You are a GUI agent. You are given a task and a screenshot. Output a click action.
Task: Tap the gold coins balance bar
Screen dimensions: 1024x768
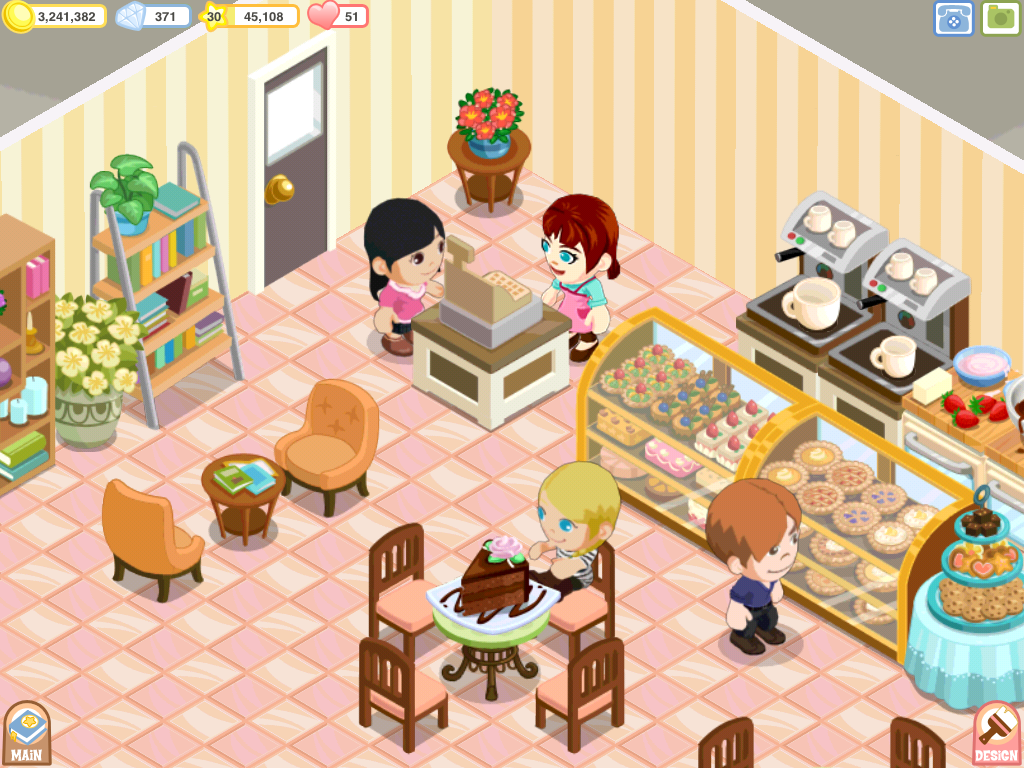click(x=57, y=16)
